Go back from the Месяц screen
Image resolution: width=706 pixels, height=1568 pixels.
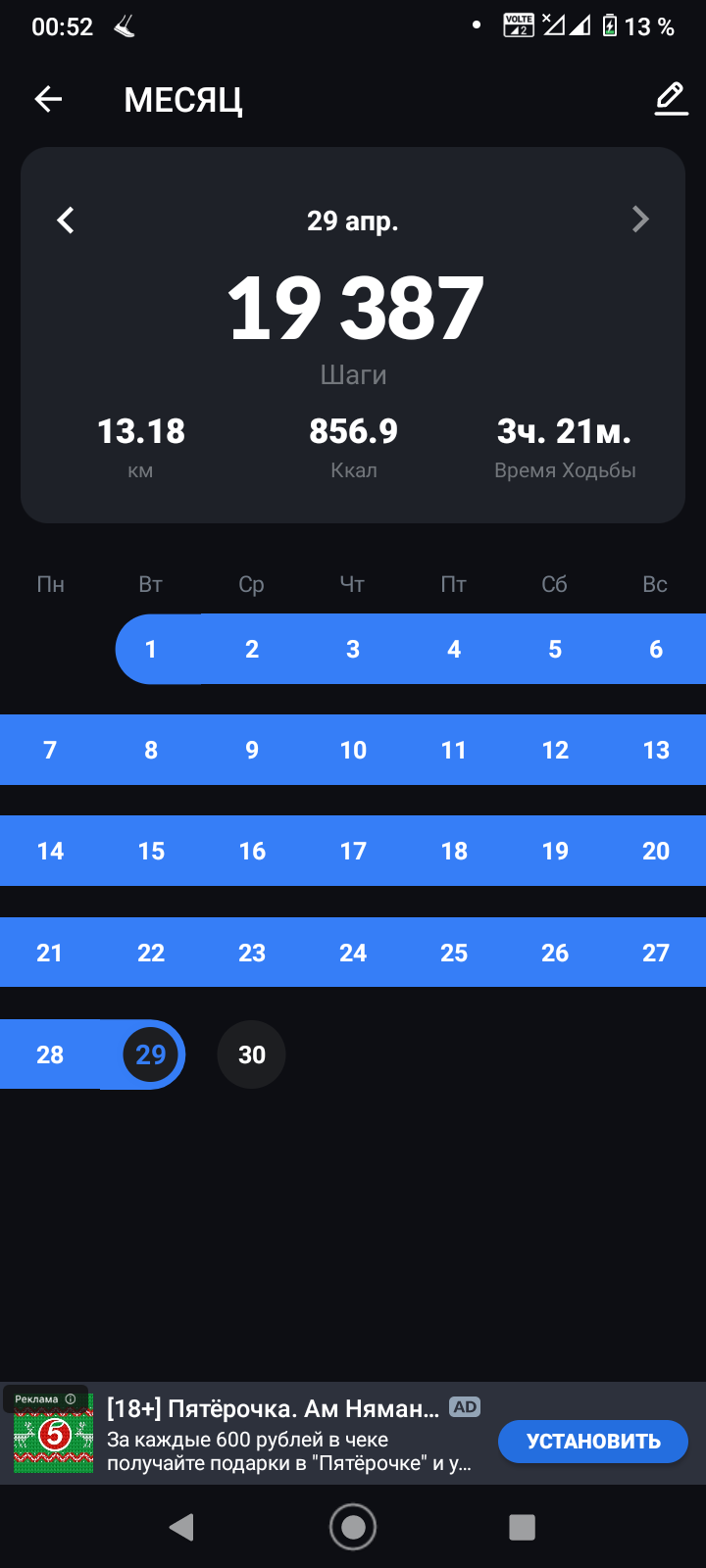[x=48, y=99]
